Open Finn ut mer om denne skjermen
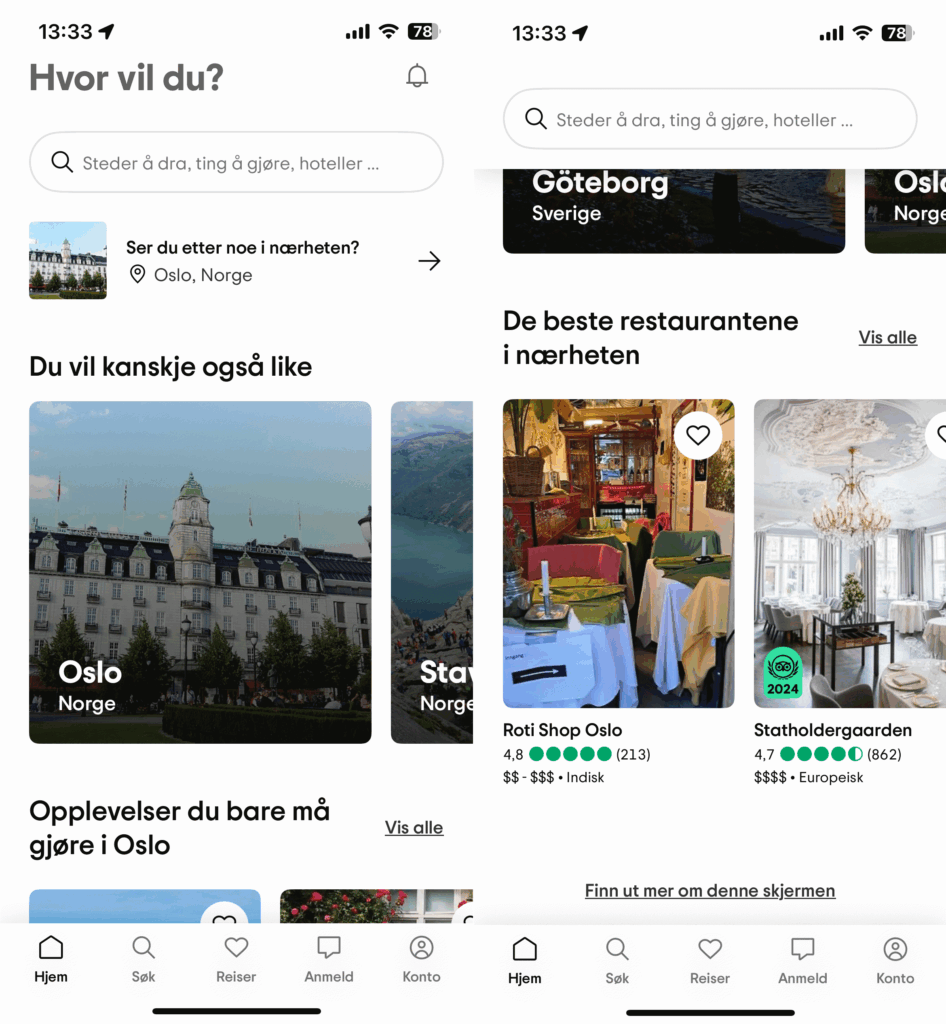 (710, 890)
